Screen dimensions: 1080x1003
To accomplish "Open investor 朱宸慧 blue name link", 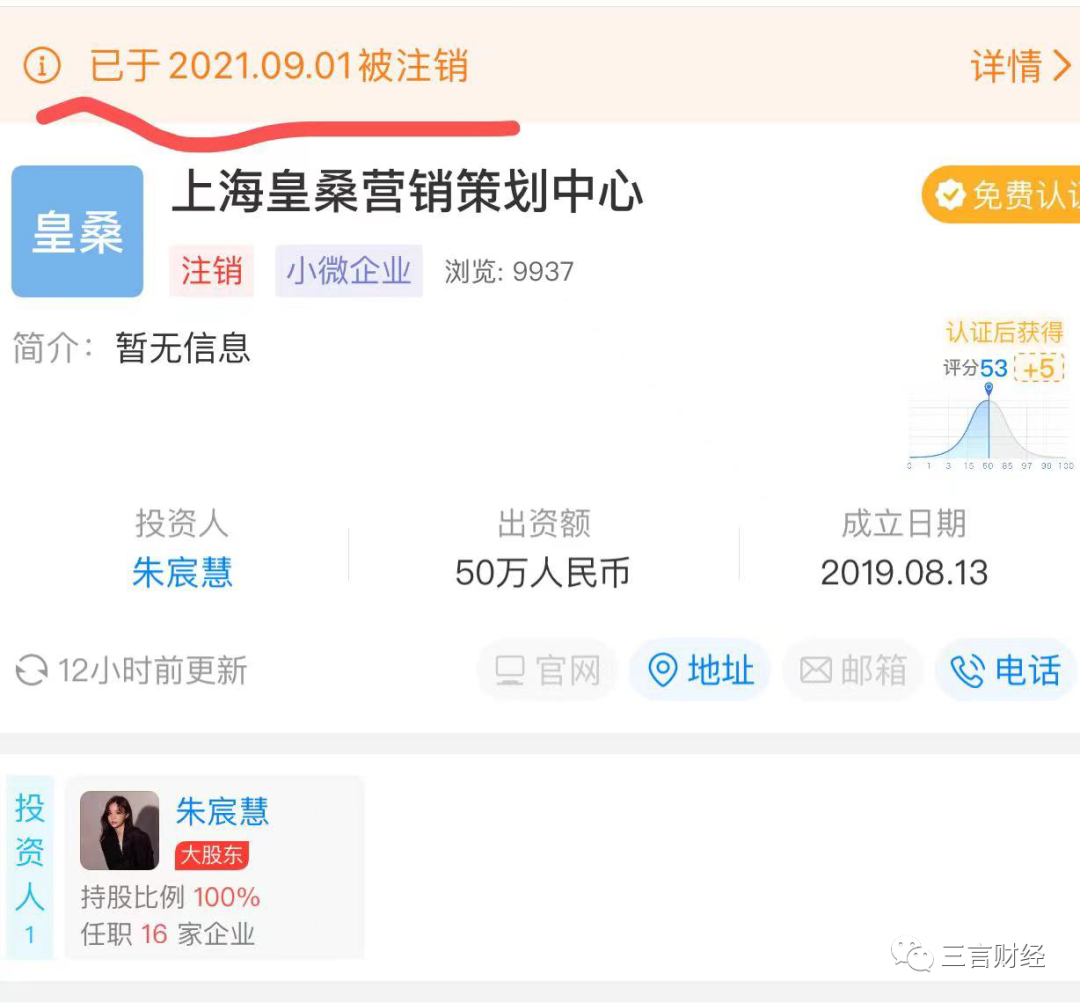I will [182, 572].
